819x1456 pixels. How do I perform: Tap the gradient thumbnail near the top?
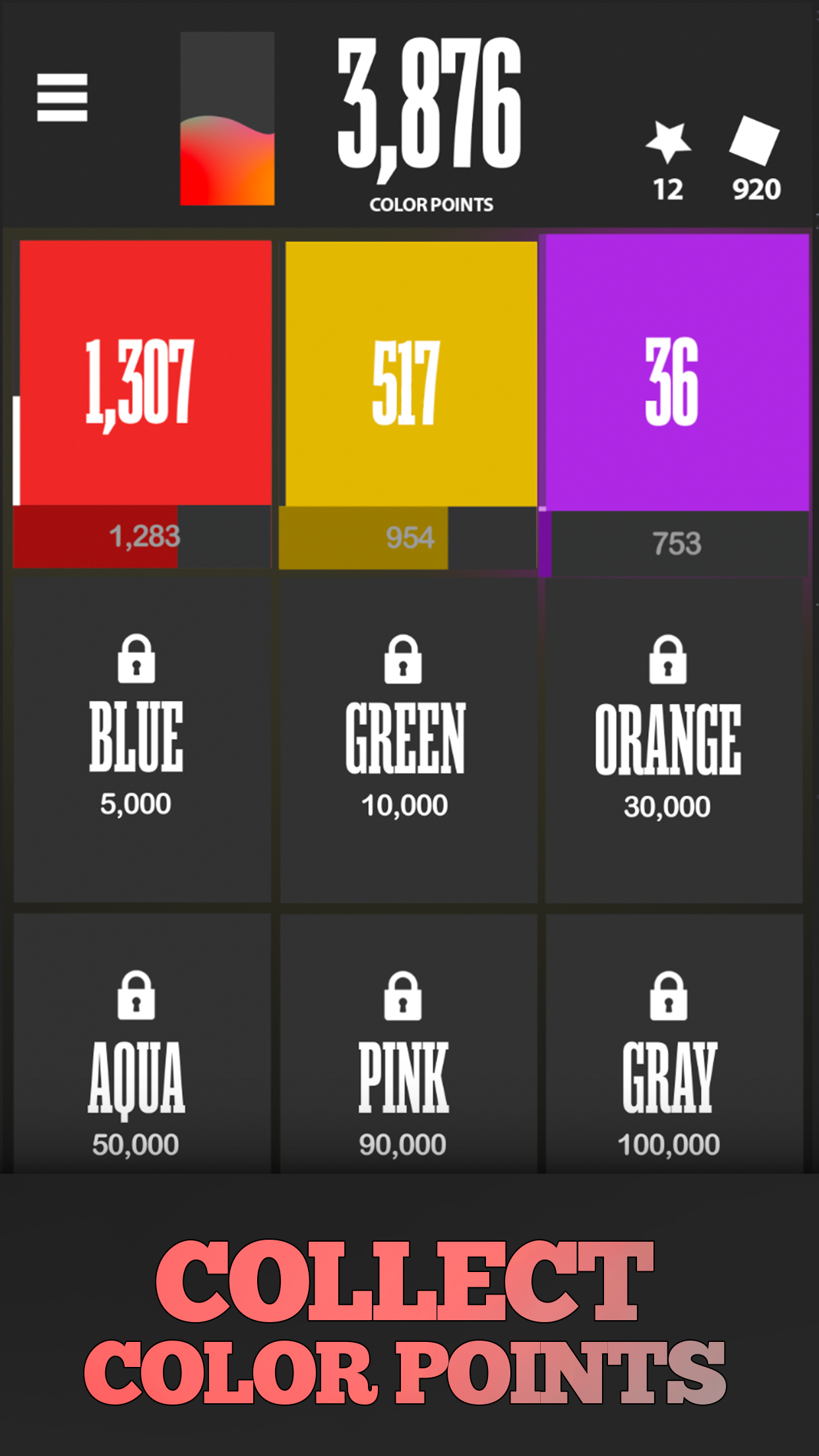click(x=228, y=119)
